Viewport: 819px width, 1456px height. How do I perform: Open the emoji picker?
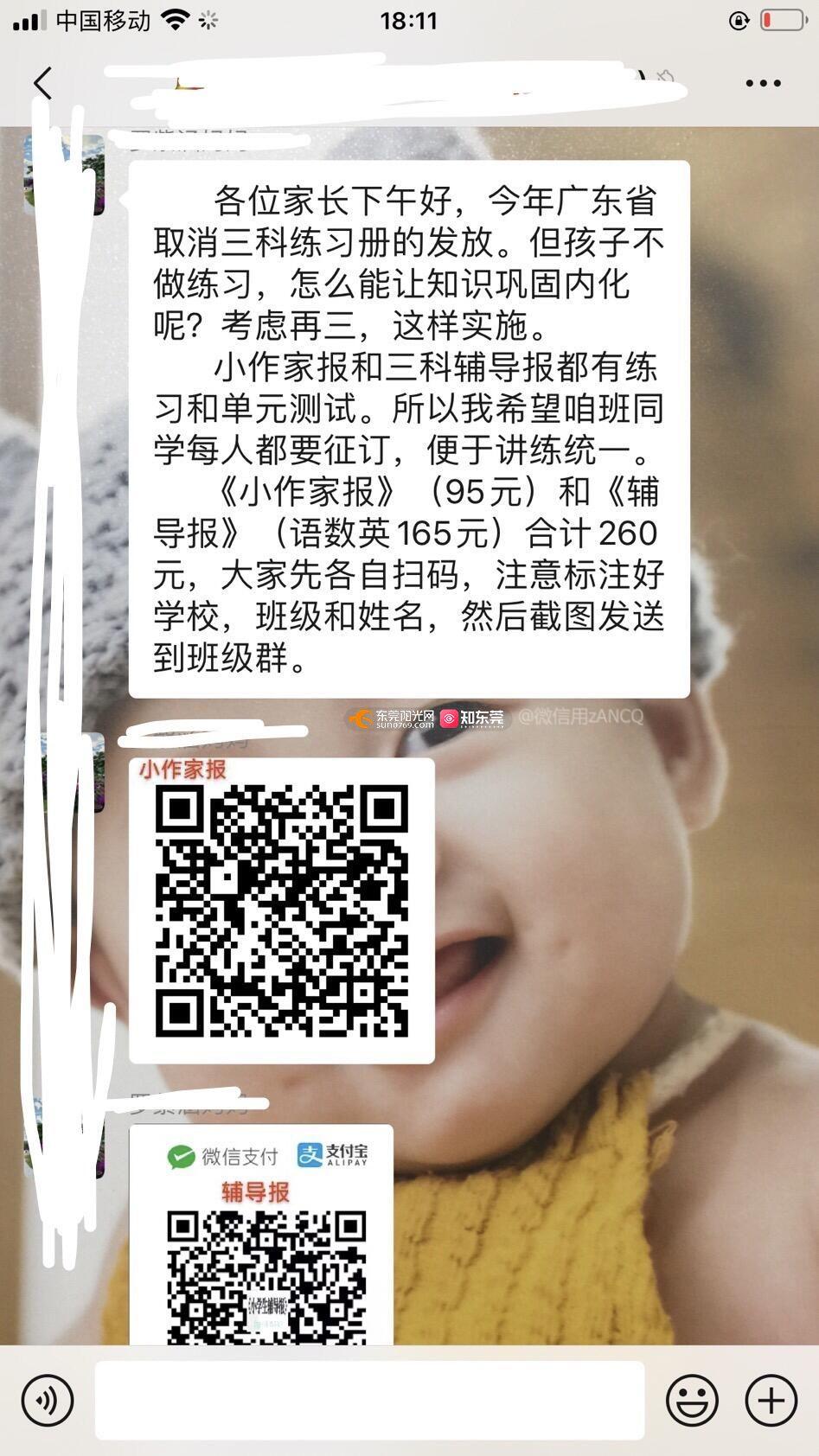pos(692,1400)
